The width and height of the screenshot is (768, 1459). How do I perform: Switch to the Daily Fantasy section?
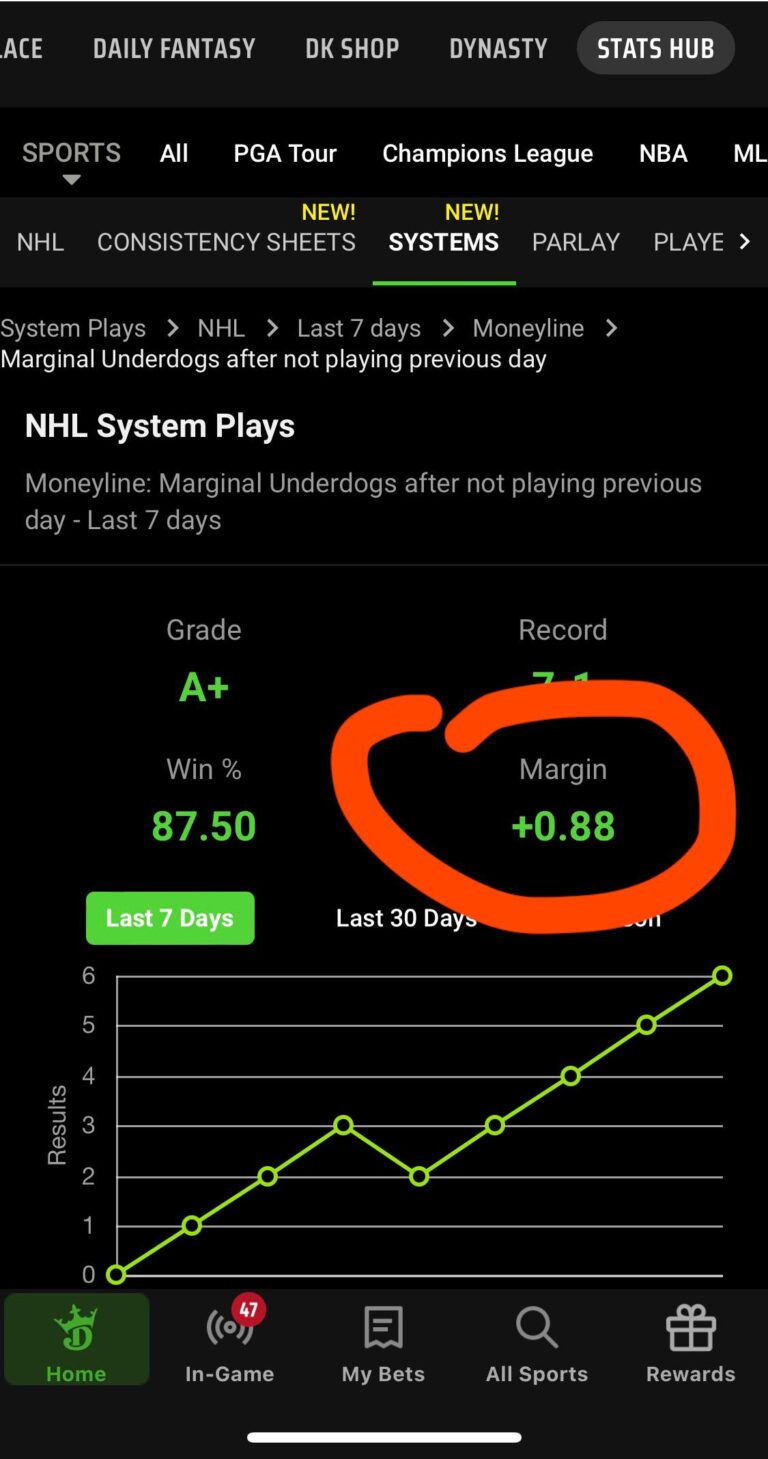(x=174, y=48)
